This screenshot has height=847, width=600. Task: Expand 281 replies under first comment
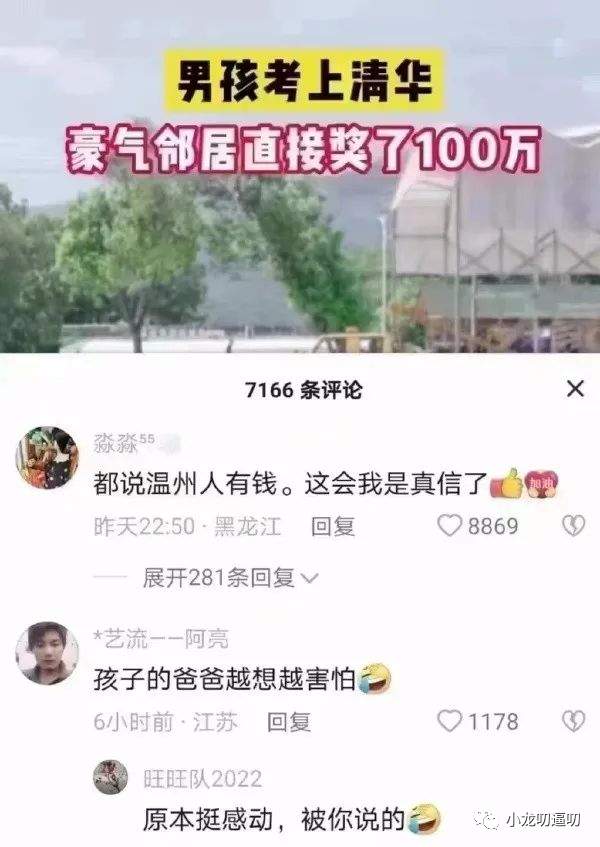[x=230, y=577]
